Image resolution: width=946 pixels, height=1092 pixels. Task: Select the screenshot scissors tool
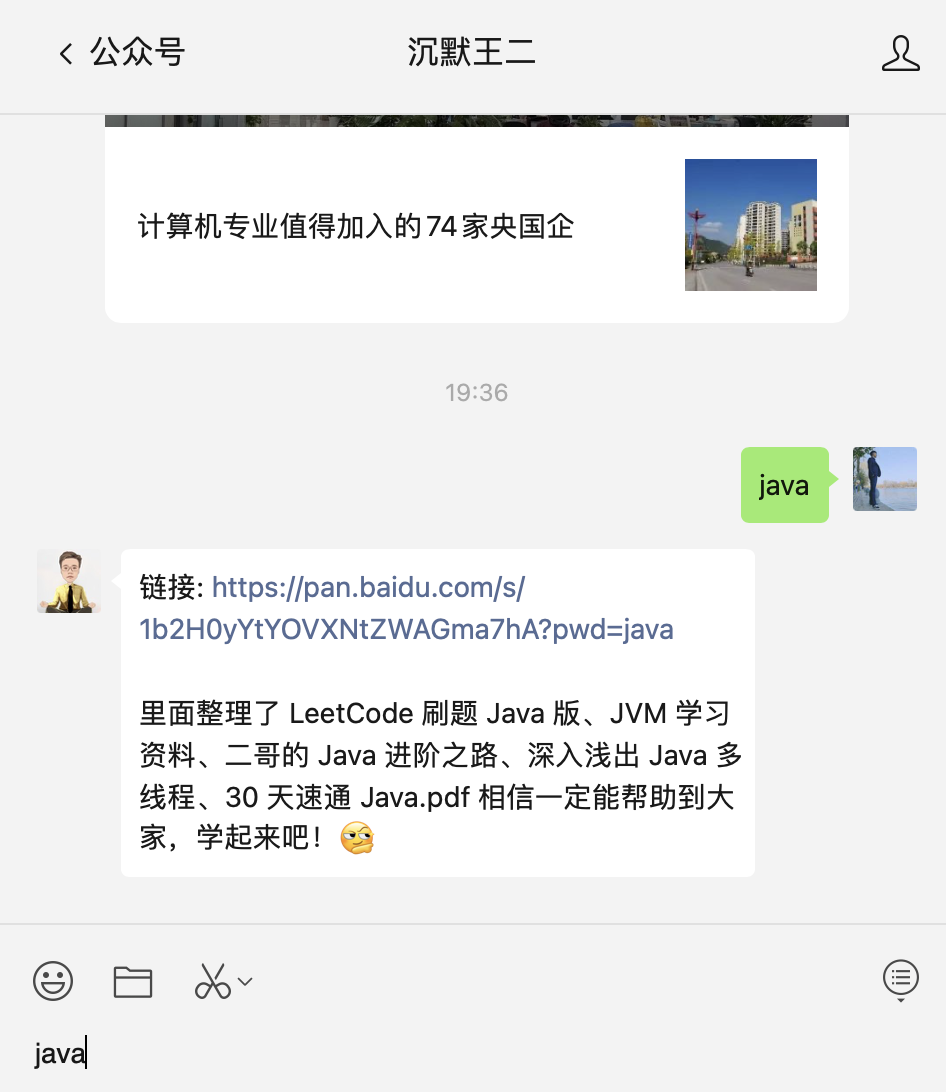point(213,981)
